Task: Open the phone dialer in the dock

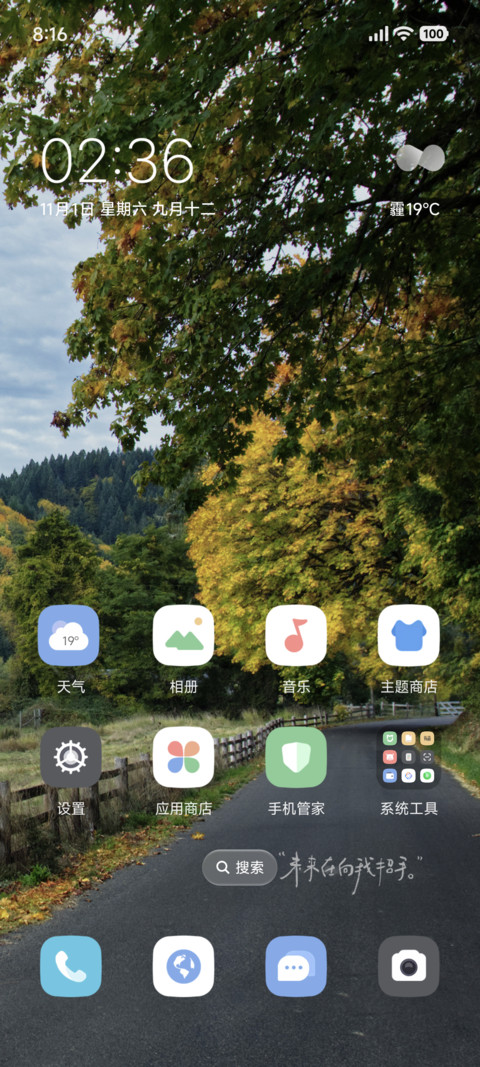Action: pyautogui.click(x=71, y=966)
